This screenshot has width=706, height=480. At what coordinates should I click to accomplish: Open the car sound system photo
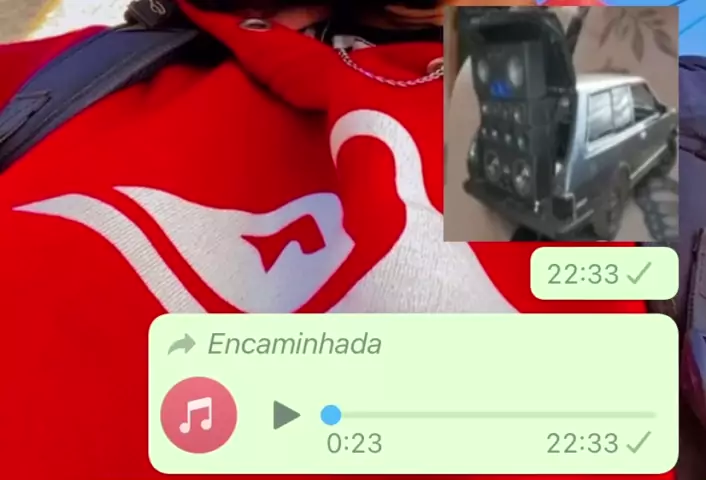560,125
